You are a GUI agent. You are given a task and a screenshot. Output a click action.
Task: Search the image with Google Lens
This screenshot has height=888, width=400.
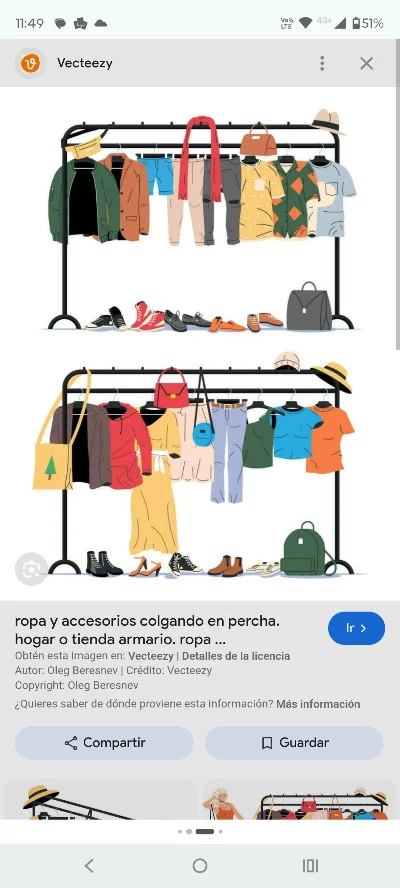point(31,569)
